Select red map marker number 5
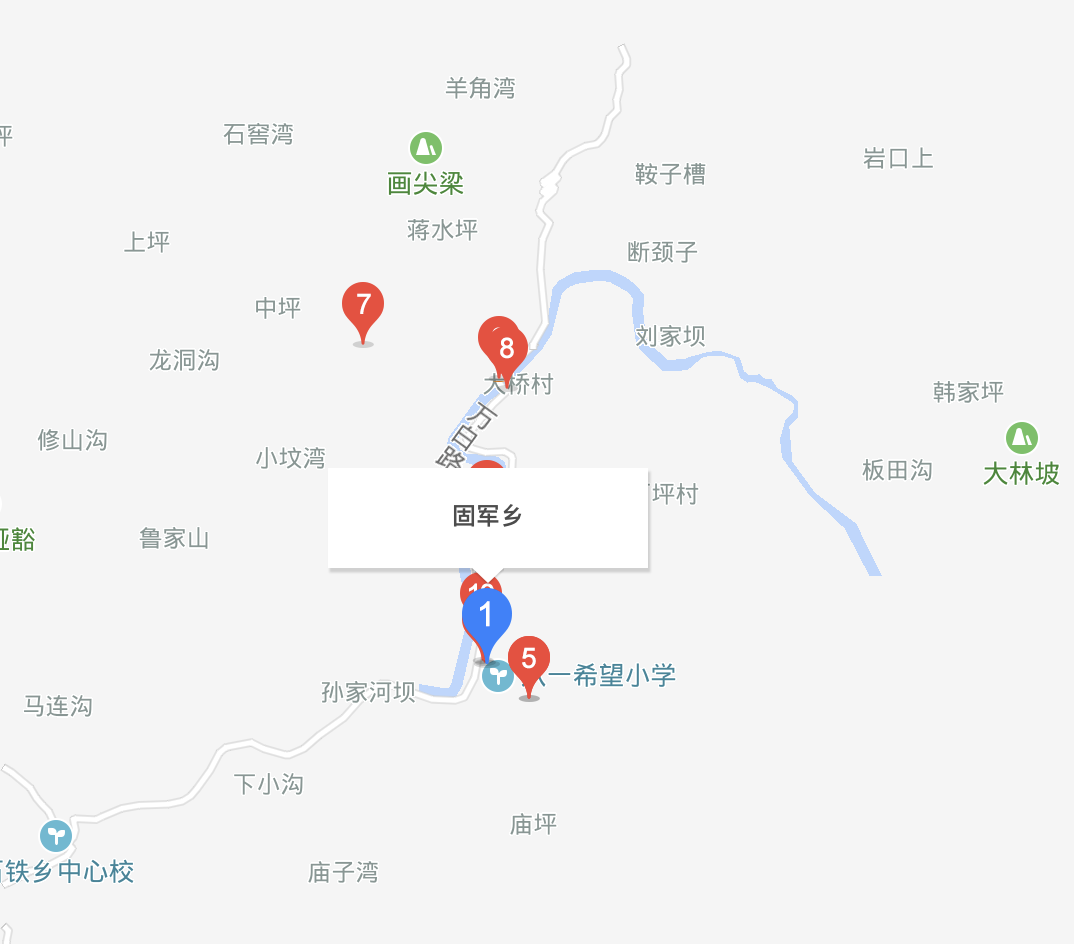1074x944 pixels. (x=529, y=659)
